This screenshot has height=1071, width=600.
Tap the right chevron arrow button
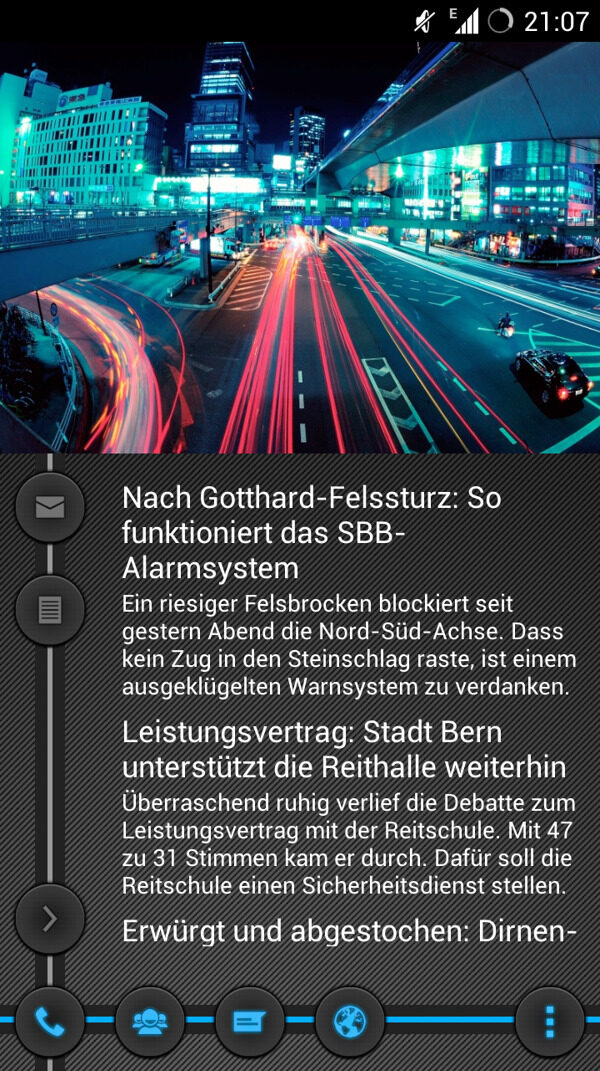(x=50, y=918)
